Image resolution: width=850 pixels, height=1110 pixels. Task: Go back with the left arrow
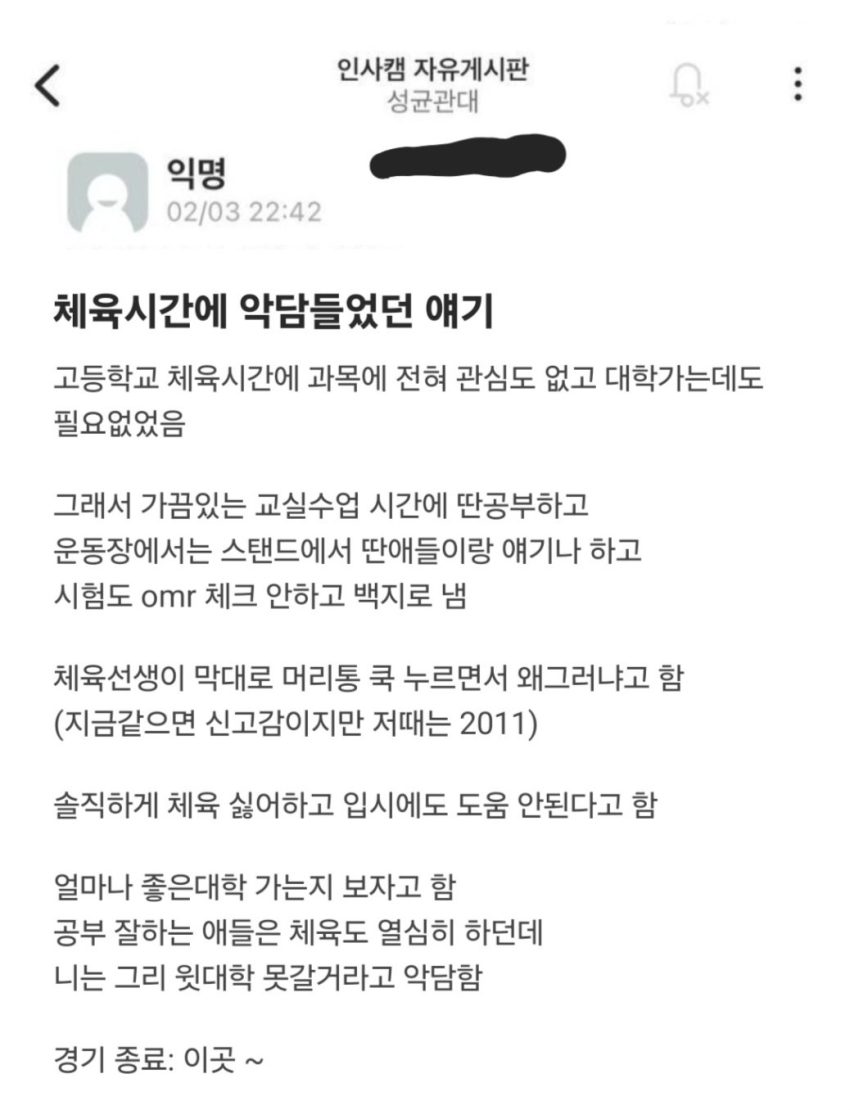pos(48,85)
